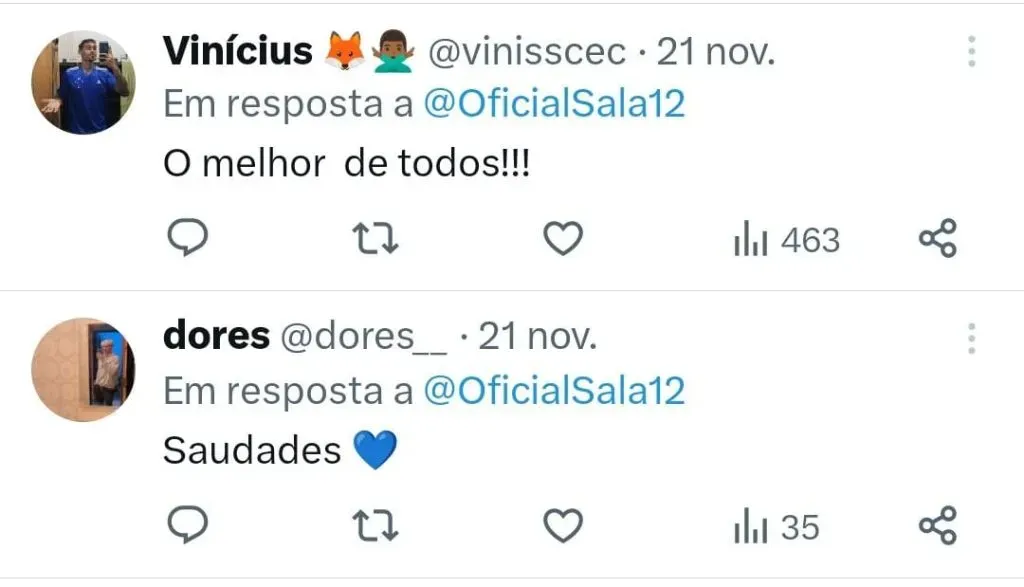Image resolution: width=1024 pixels, height=587 pixels.
Task: Share the tweet by dores
Action: tap(938, 526)
